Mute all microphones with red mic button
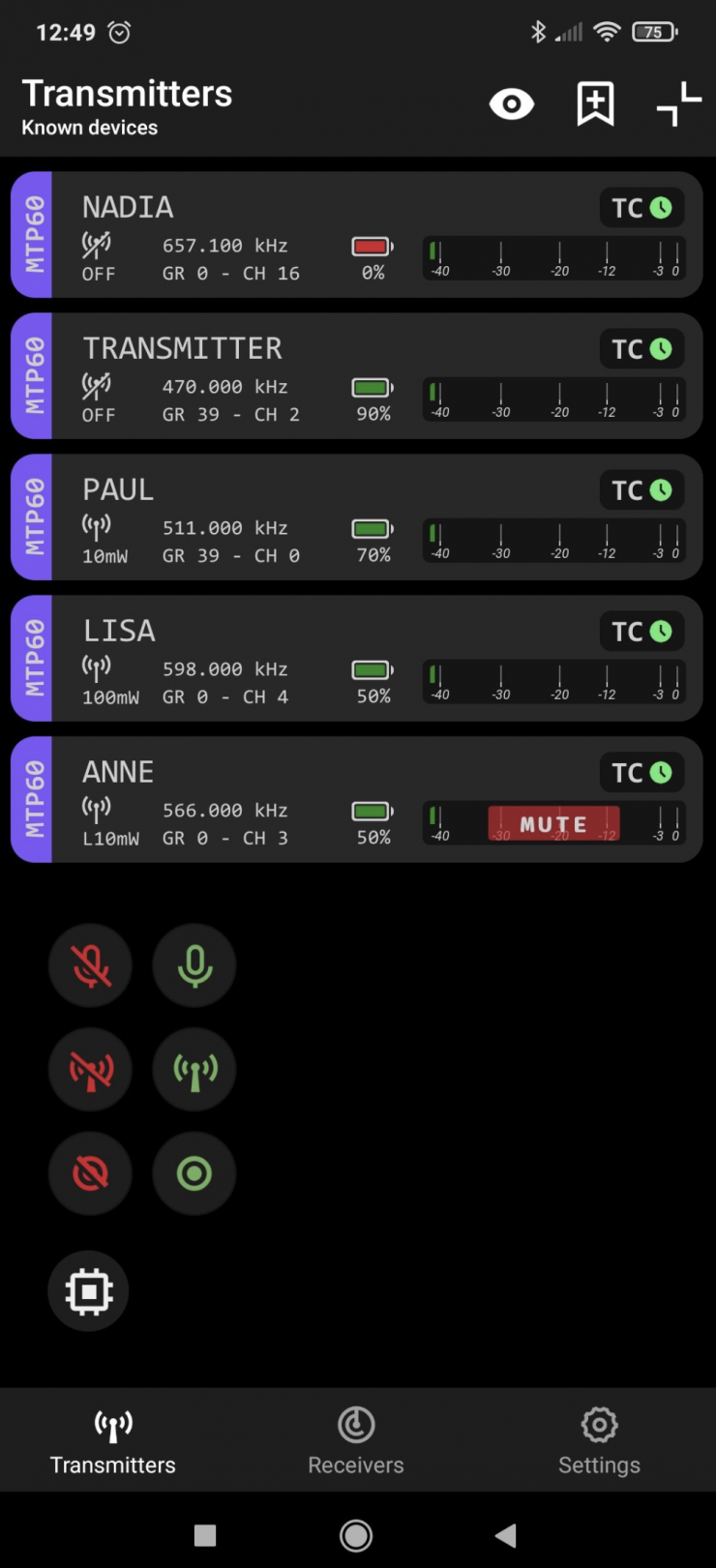This screenshot has height=1568, width=716. (x=91, y=965)
